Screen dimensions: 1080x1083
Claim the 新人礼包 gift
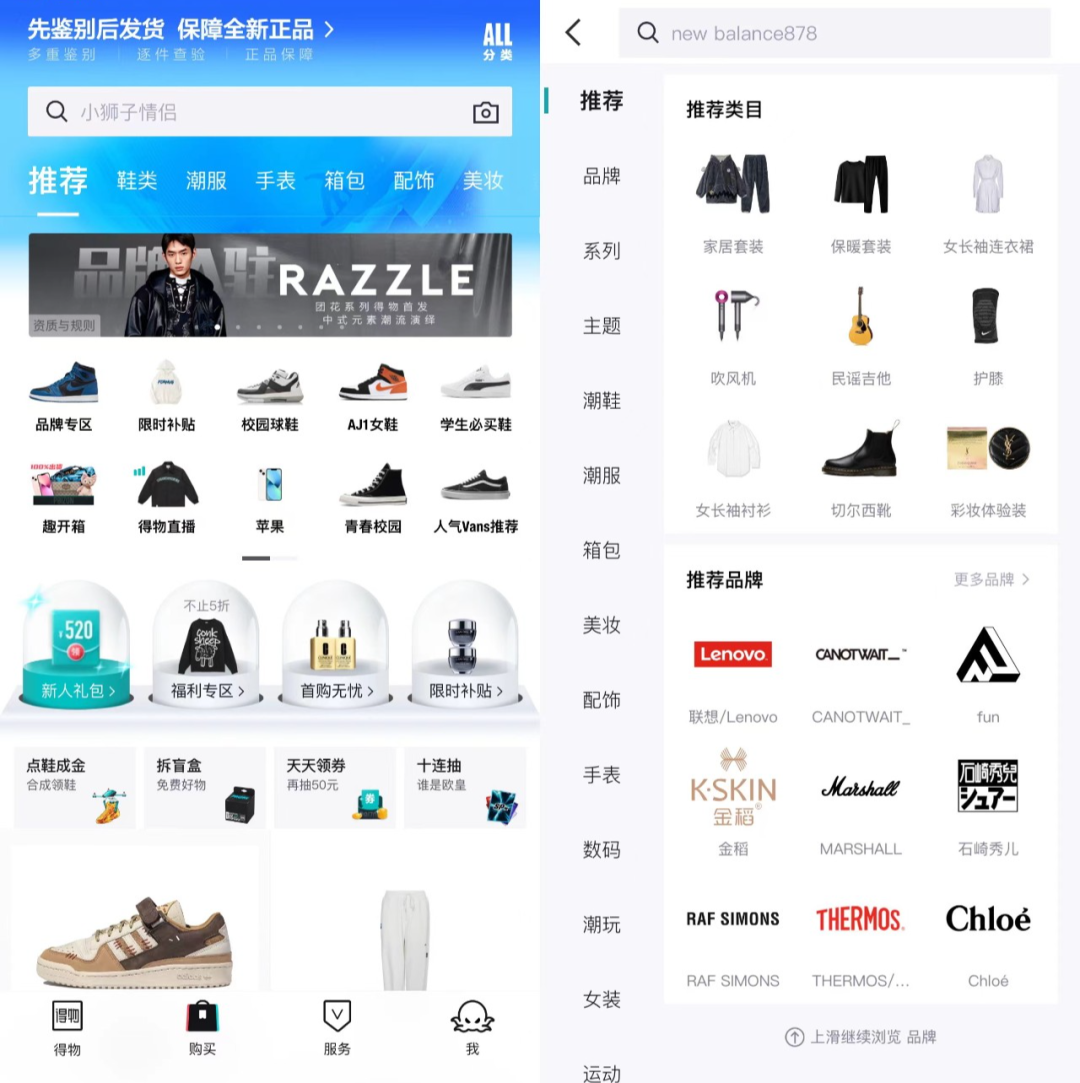pyautogui.click(x=77, y=645)
